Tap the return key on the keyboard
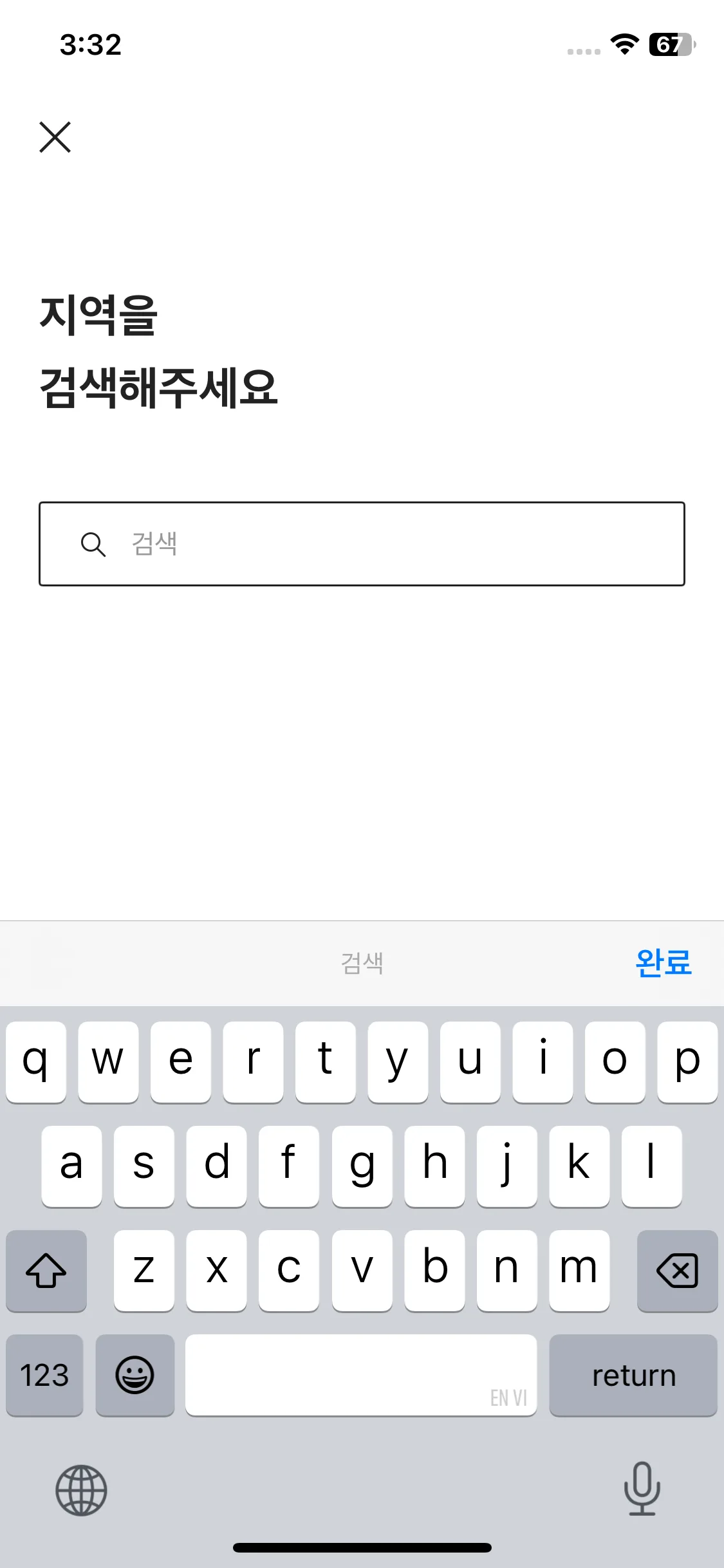724x1568 pixels. pyautogui.click(x=633, y=1375)
